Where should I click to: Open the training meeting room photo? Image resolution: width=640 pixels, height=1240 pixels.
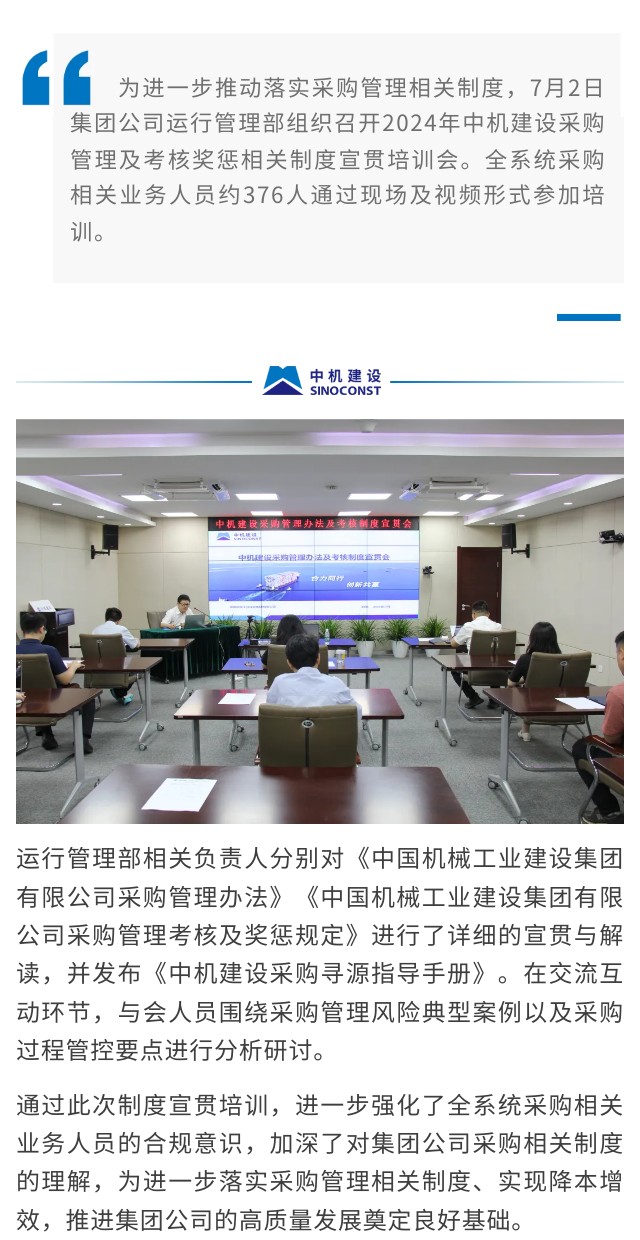(x=320, y=620)
